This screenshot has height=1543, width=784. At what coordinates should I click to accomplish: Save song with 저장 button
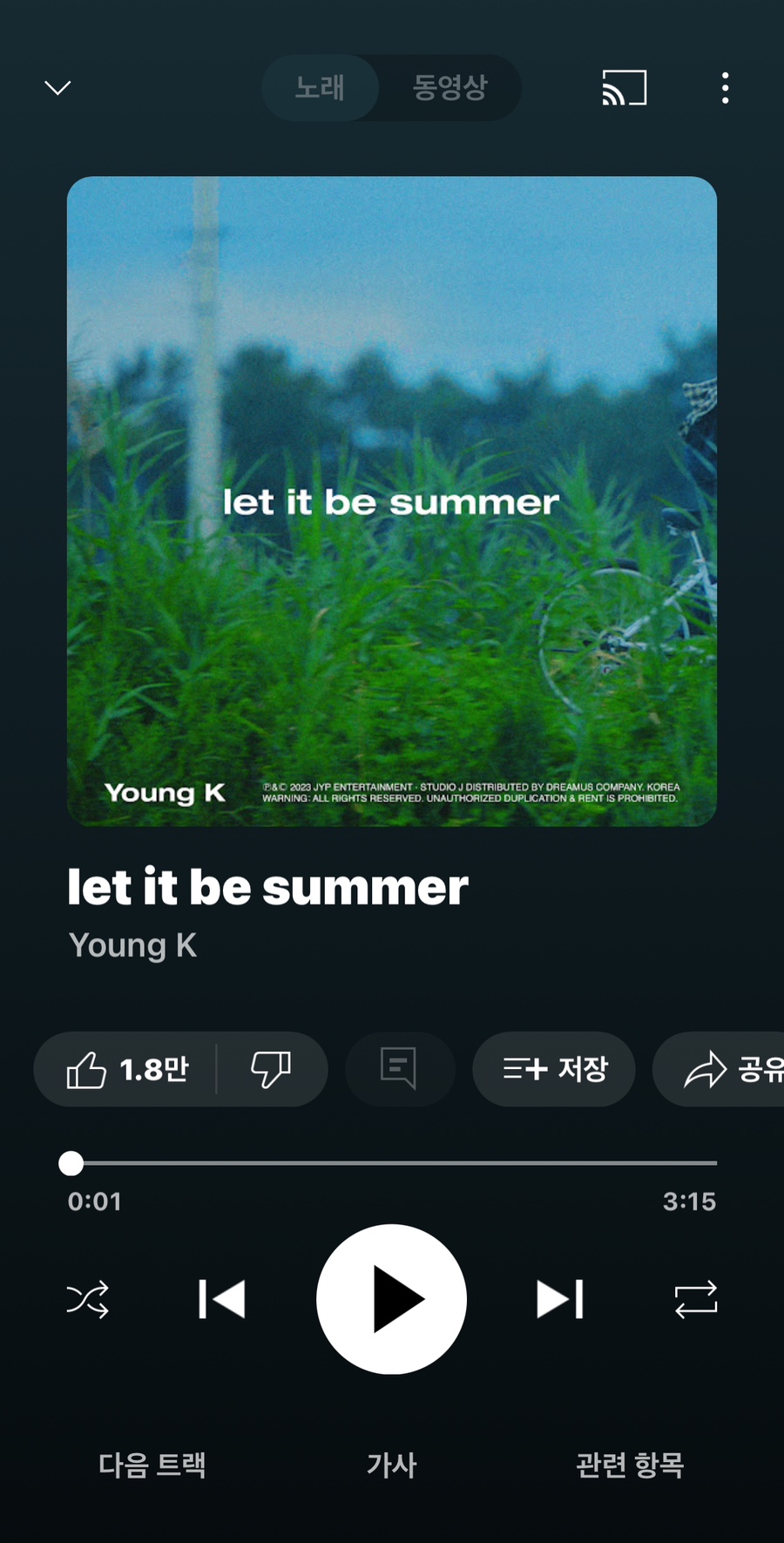click(x=554, y=1069)
